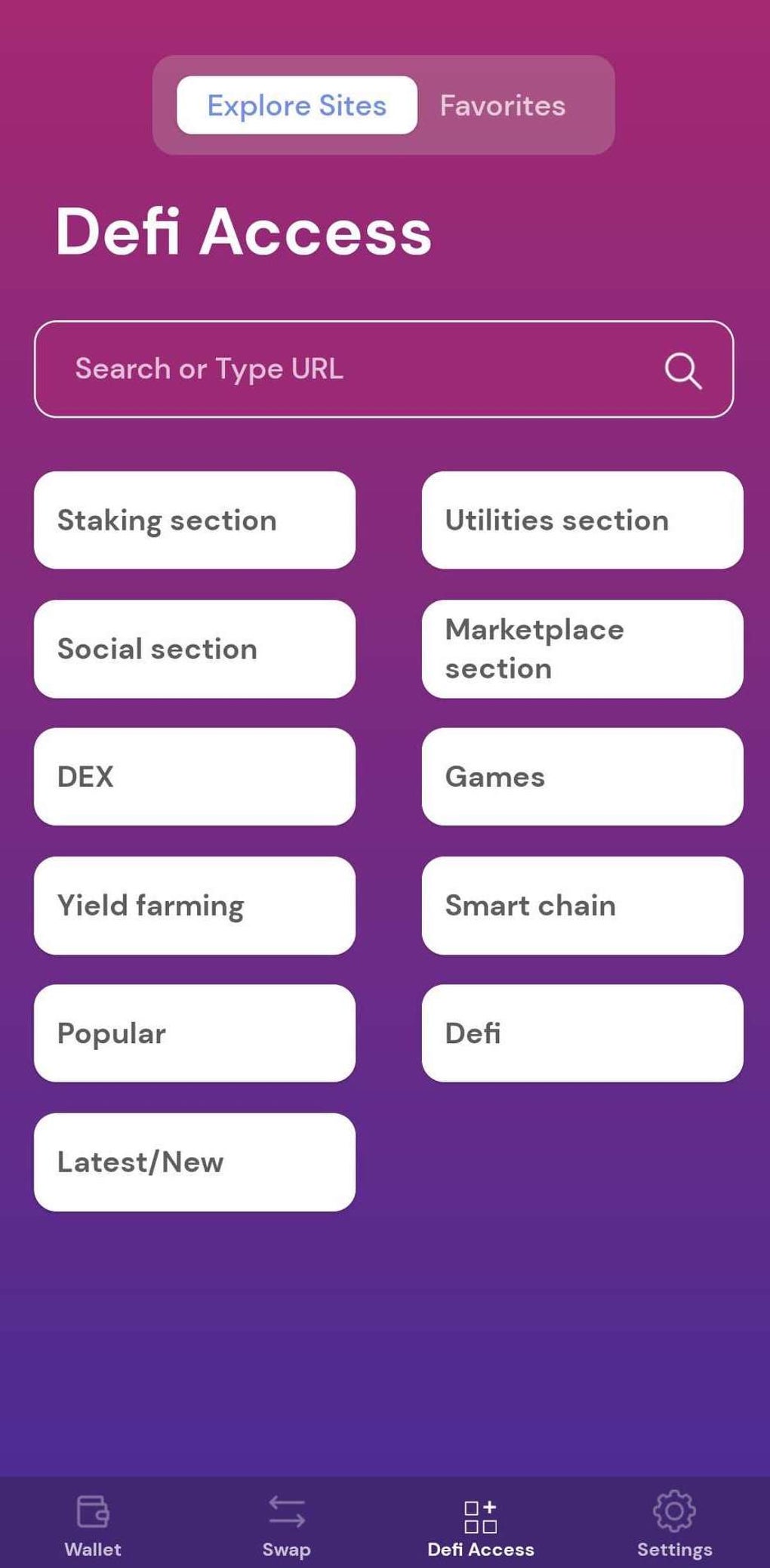Tap the magnifier search icon
Image resolution: width=770 pixels, height=1568 pixels.
click(682, 370)
